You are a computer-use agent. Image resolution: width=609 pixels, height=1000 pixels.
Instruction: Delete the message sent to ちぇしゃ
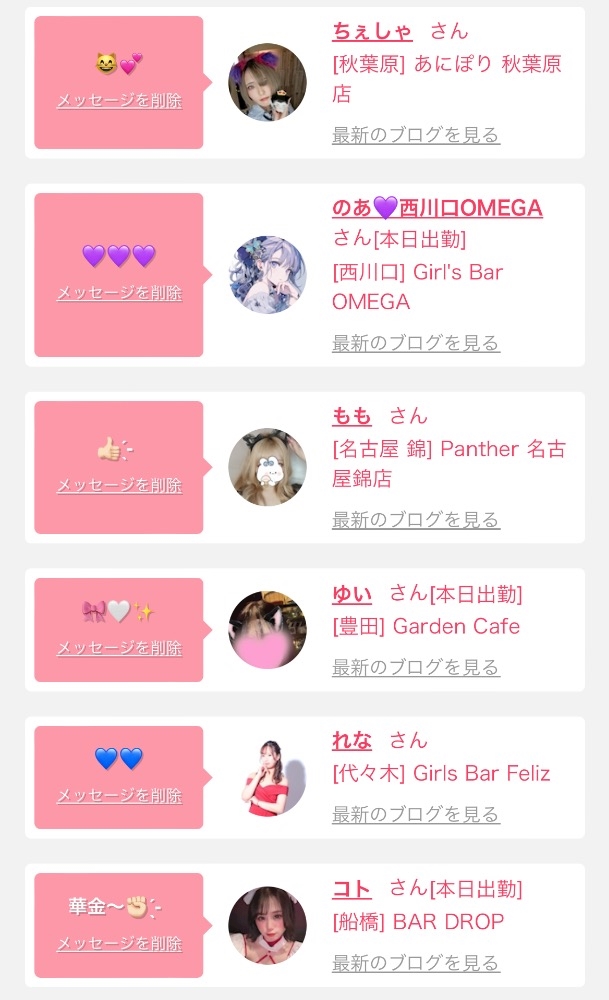[119, 101]
